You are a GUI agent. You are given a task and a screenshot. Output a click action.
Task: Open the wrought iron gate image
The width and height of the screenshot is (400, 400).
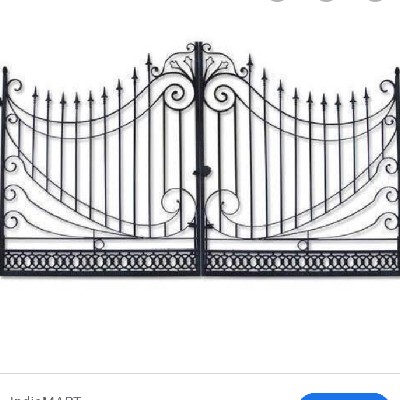click(x=200, y=159)
